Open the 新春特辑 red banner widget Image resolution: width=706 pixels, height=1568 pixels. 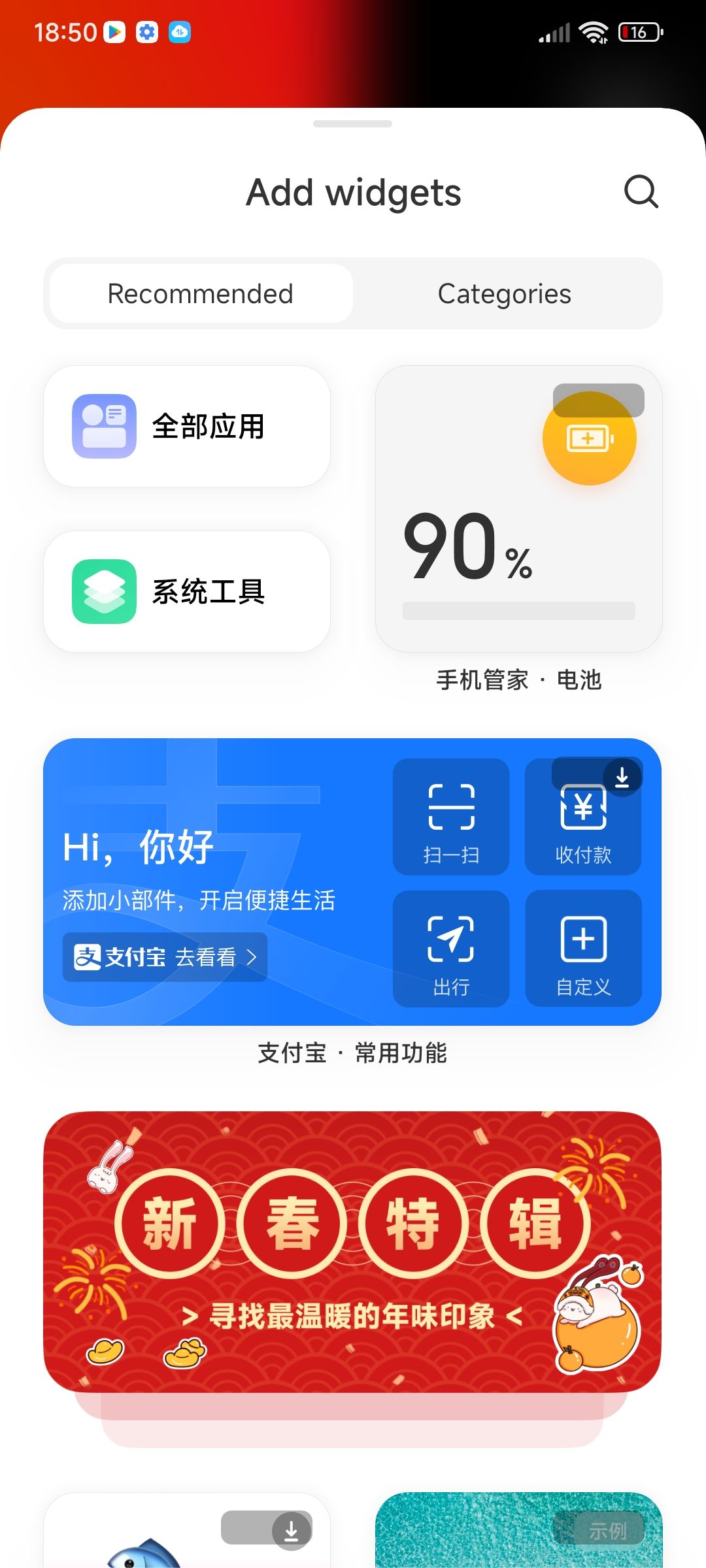[x=352, y=1252]
